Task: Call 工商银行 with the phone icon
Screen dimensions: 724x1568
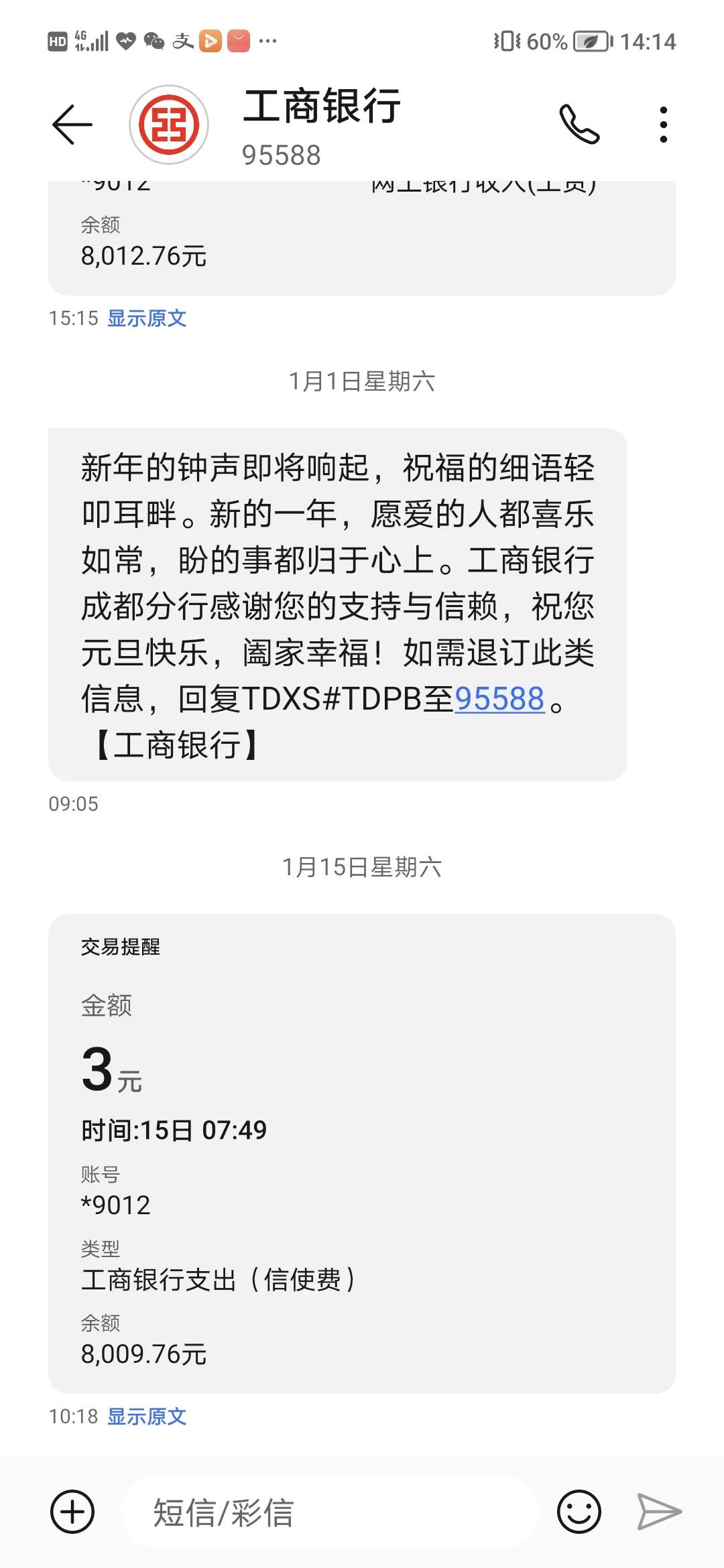Action: [579, 125]
